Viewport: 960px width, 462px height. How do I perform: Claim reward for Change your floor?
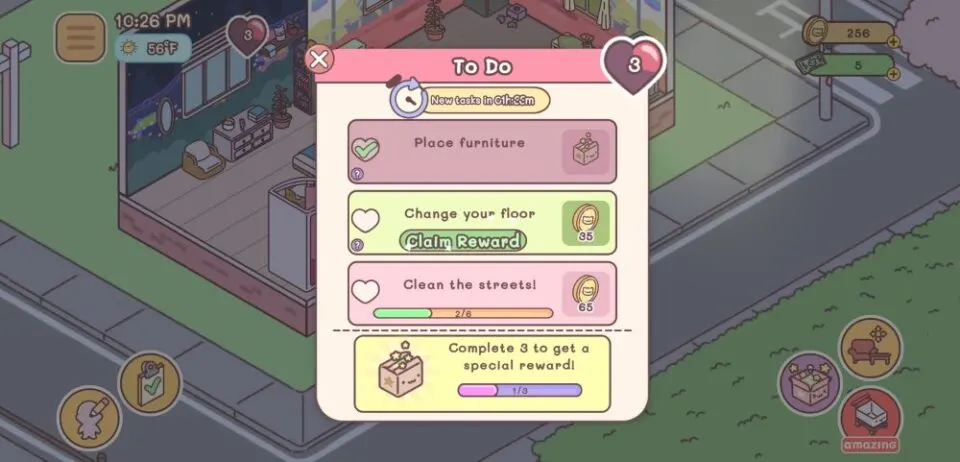tap(462, 241)
